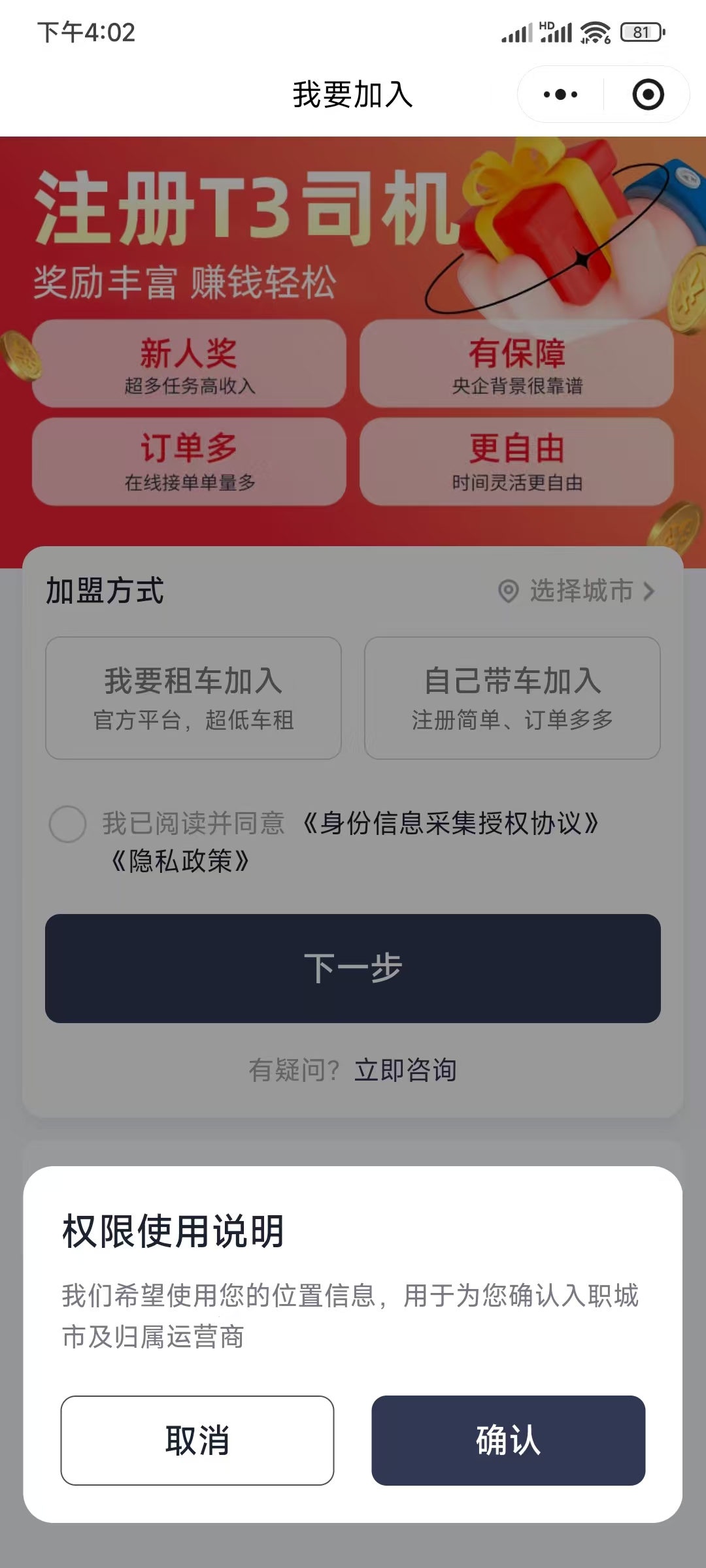Select the 我要租车加入 option
This screenshot has height=1568, width=706.
[x=192, y=698]
